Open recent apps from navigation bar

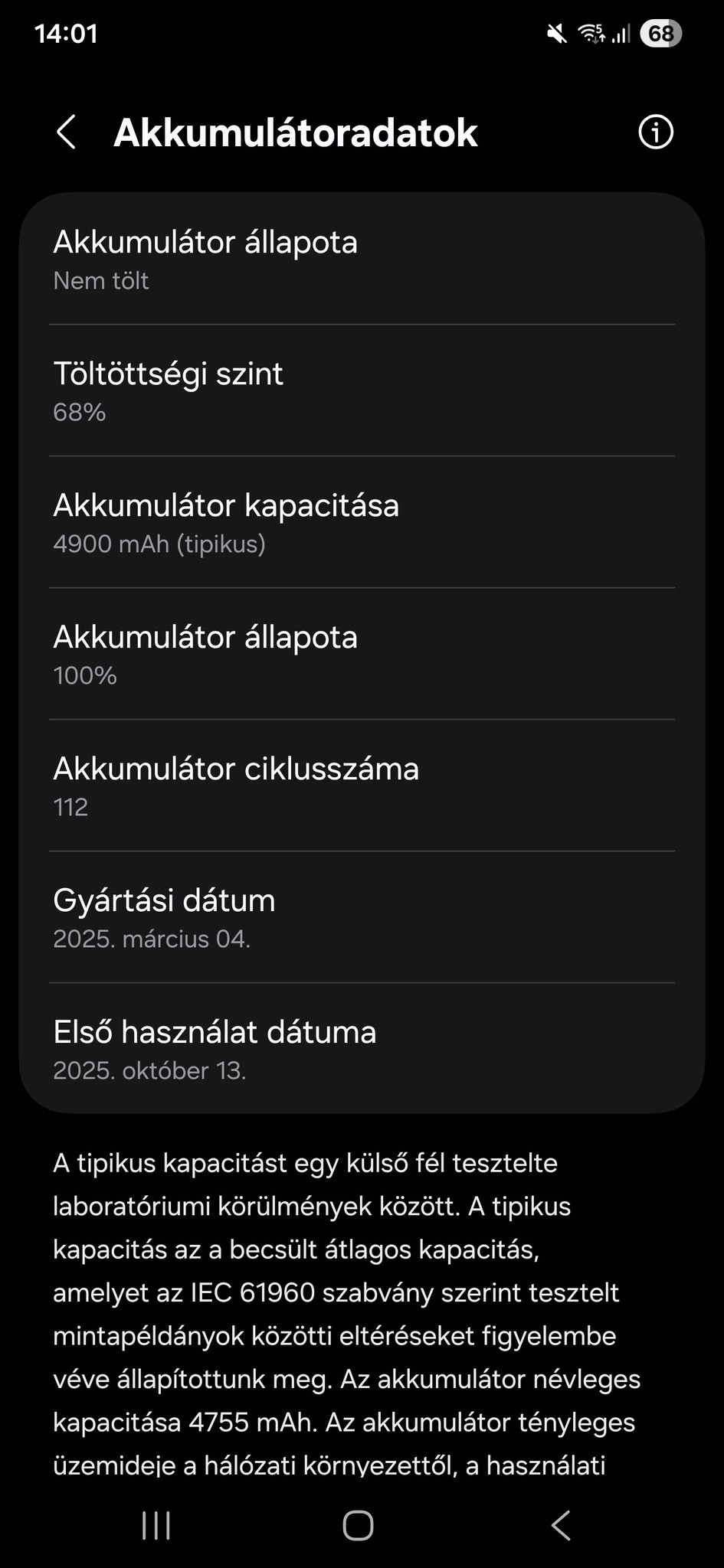coord(156,1525)
